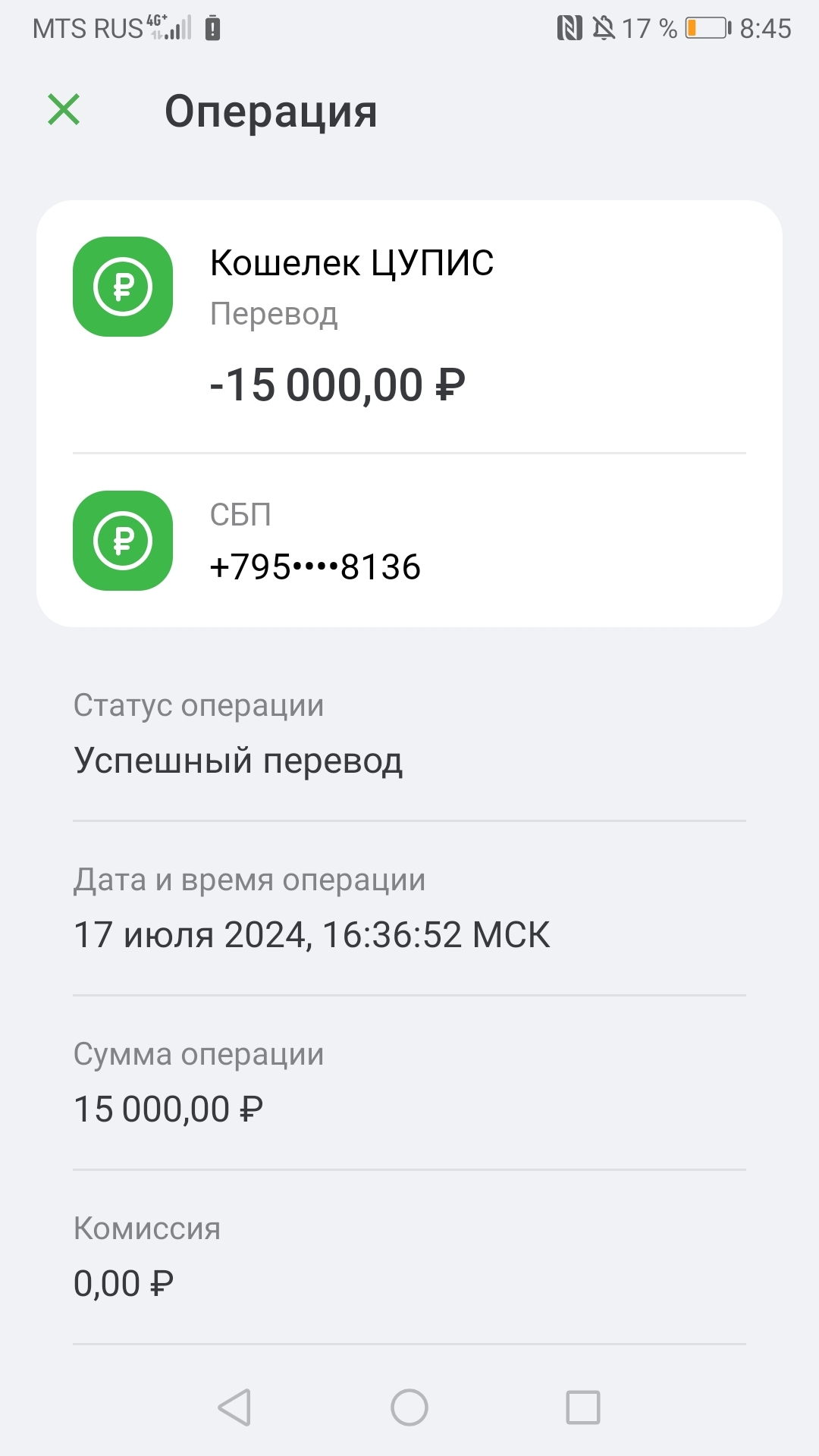Tap the system home circle button
Image resolution: width=819 pixels, height=1456 pixels.
pos(409,1407)
